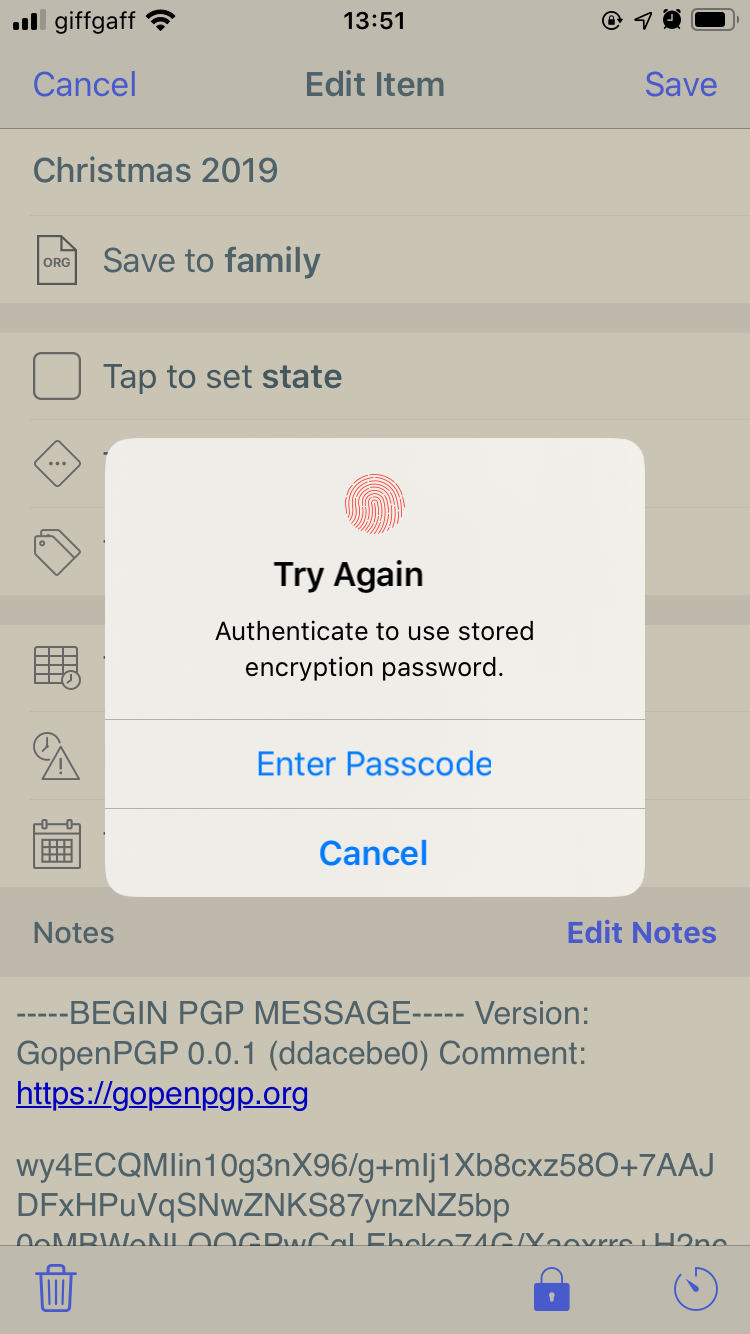Open Edit Notes

pyautogui.click(x=641, y=933)
